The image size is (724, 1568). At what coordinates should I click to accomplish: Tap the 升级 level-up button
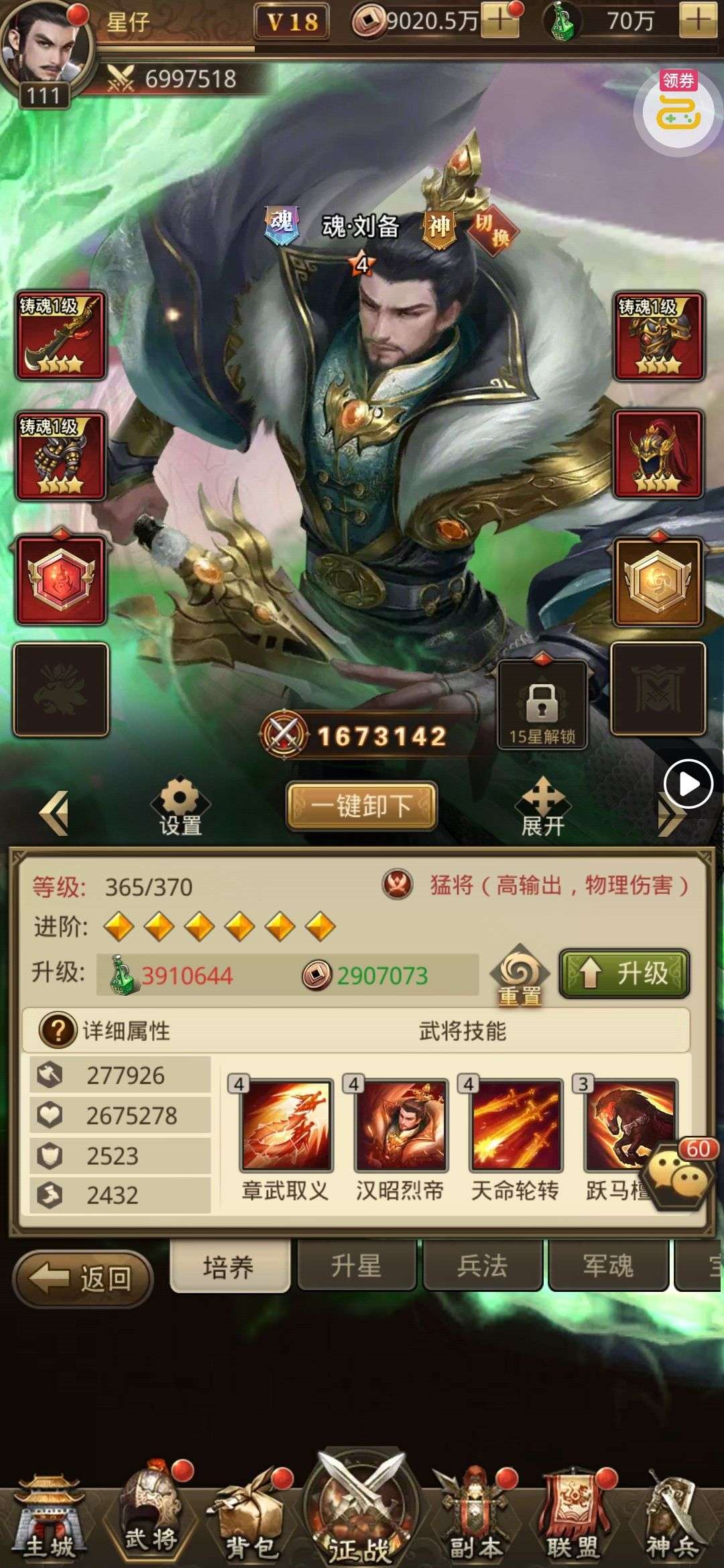(623, 973)
